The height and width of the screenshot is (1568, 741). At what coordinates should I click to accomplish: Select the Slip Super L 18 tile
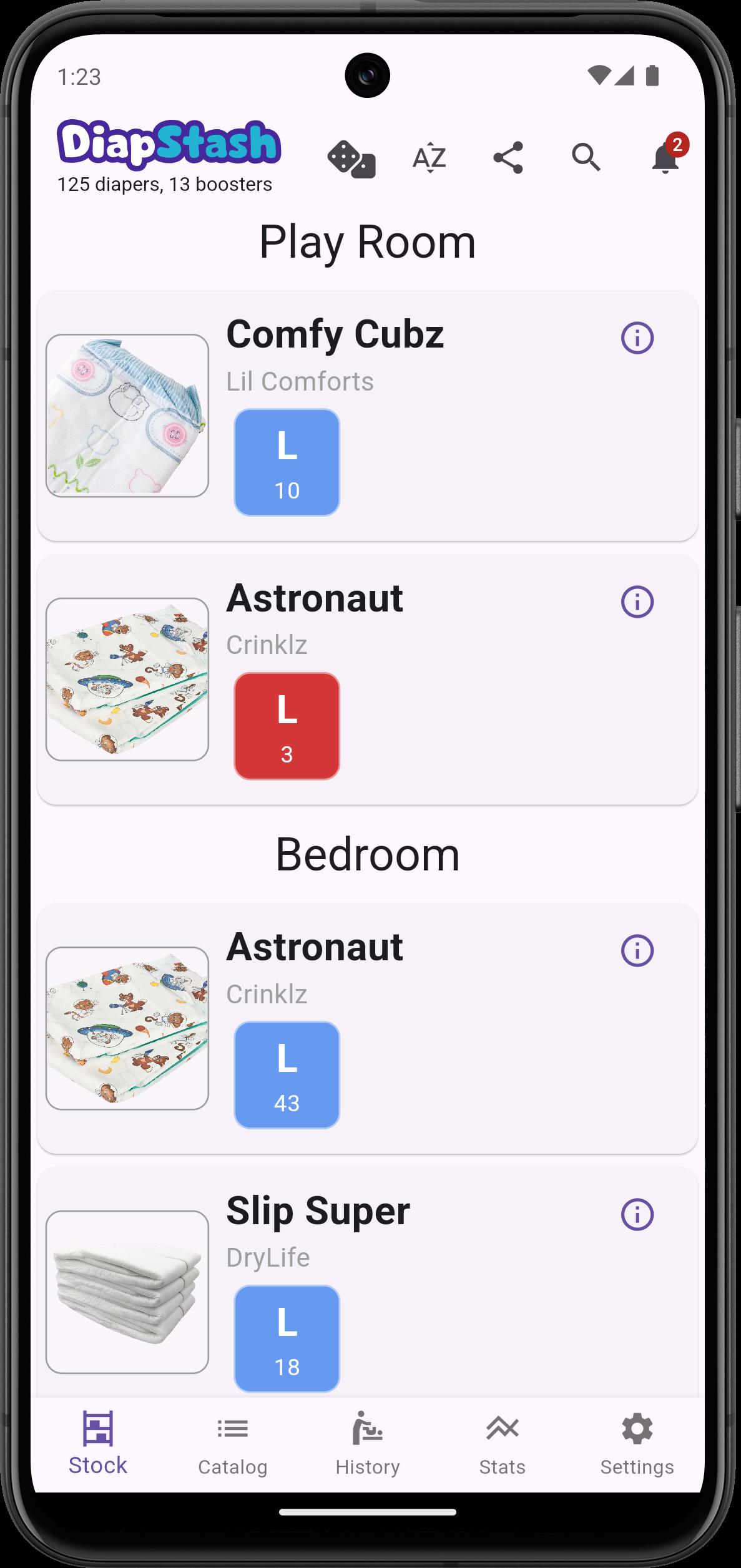(x=287, y=1339)
